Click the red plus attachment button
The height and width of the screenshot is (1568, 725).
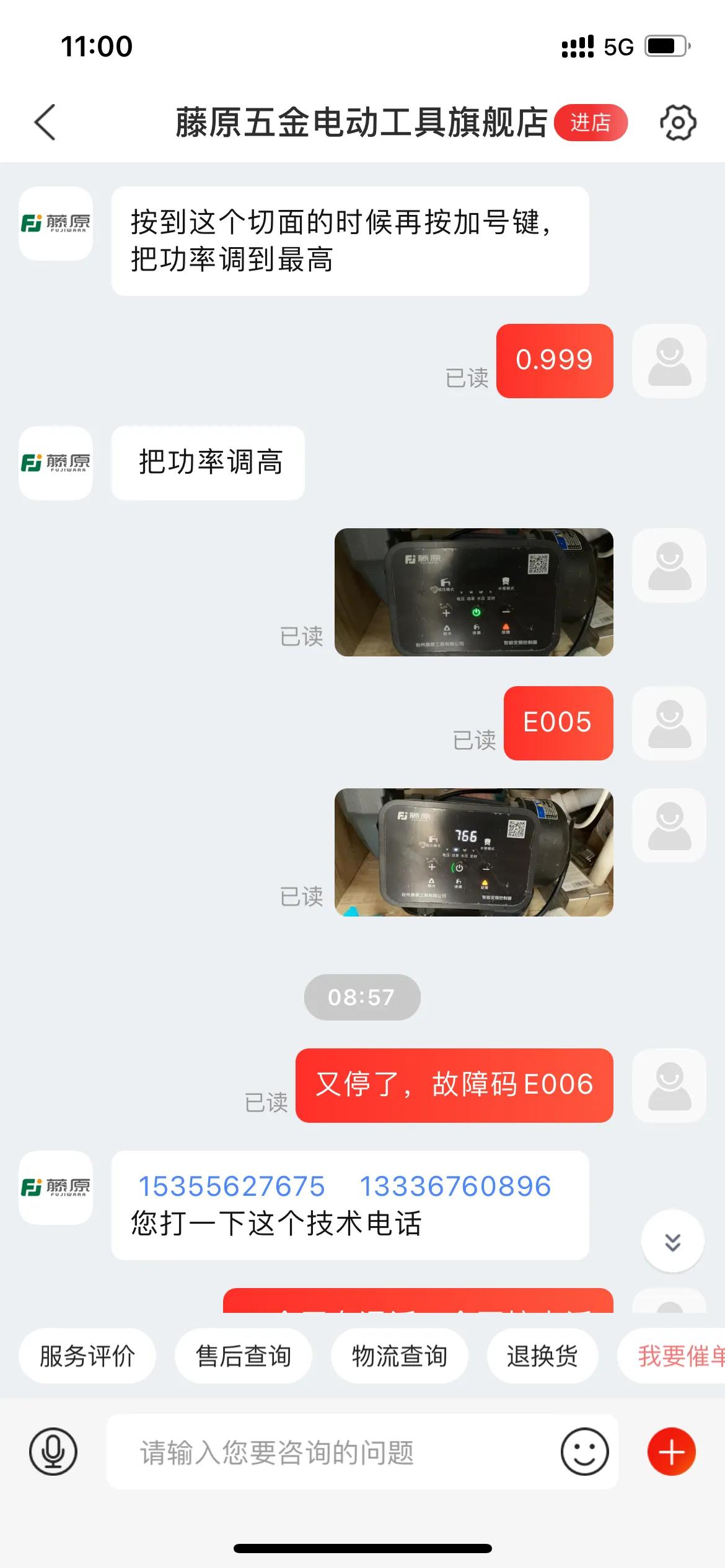point(671,1452)
